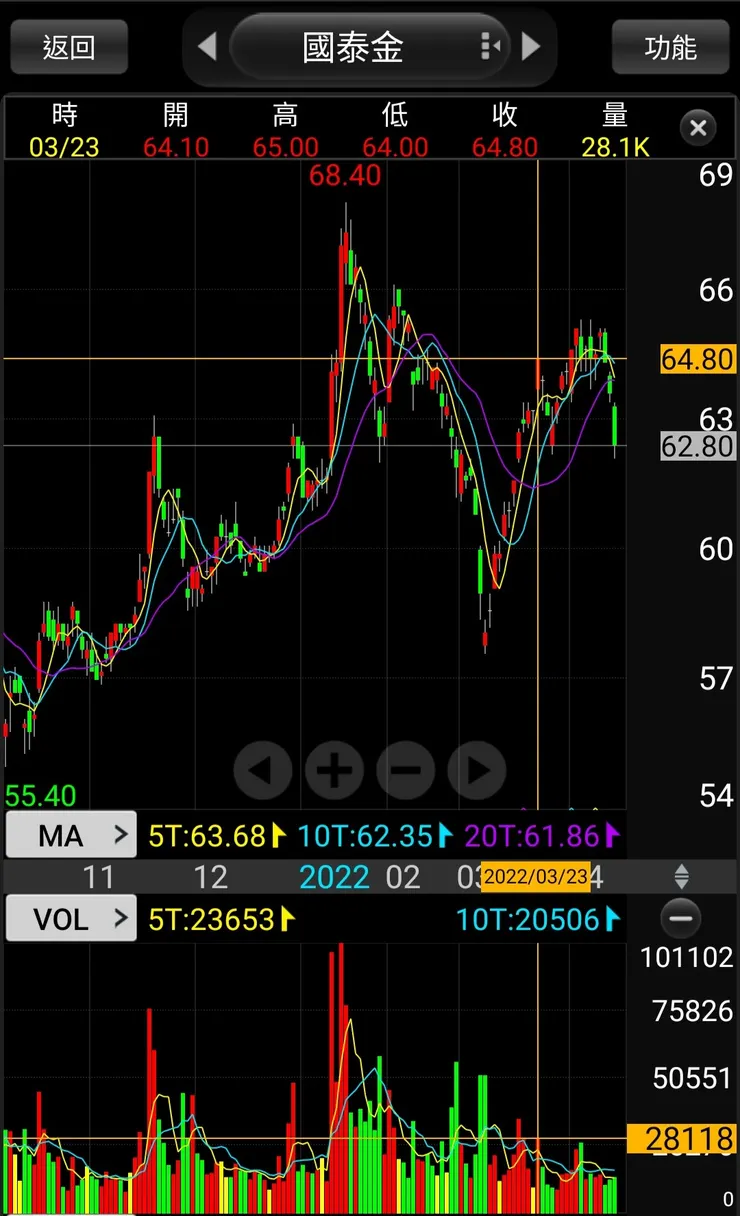
Task: Collapse the volume panel
Action: 681,918
